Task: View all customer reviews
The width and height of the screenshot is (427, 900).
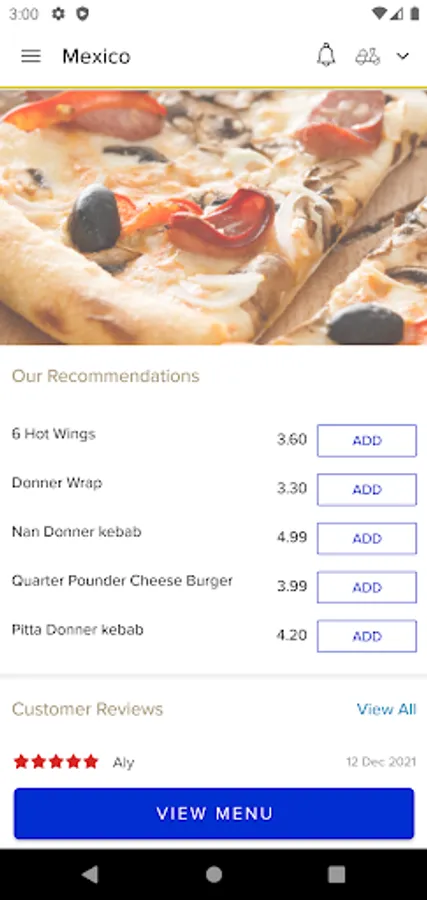Action: (x=386, y=709)
